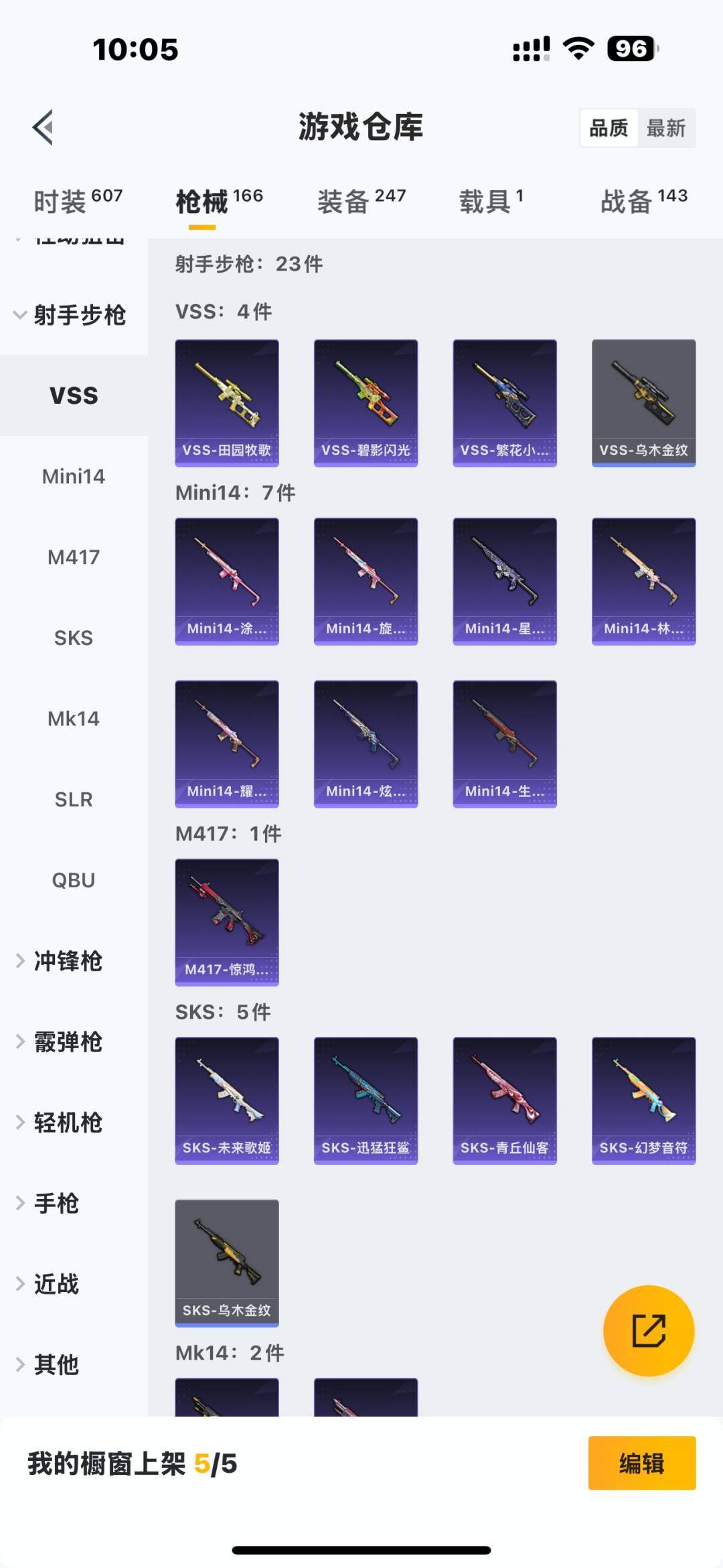Image resolution: width=723 pixels, height=1568 pixels.
Task: Tap the back arrow to exit warehouse
Action: pos(44,128)
